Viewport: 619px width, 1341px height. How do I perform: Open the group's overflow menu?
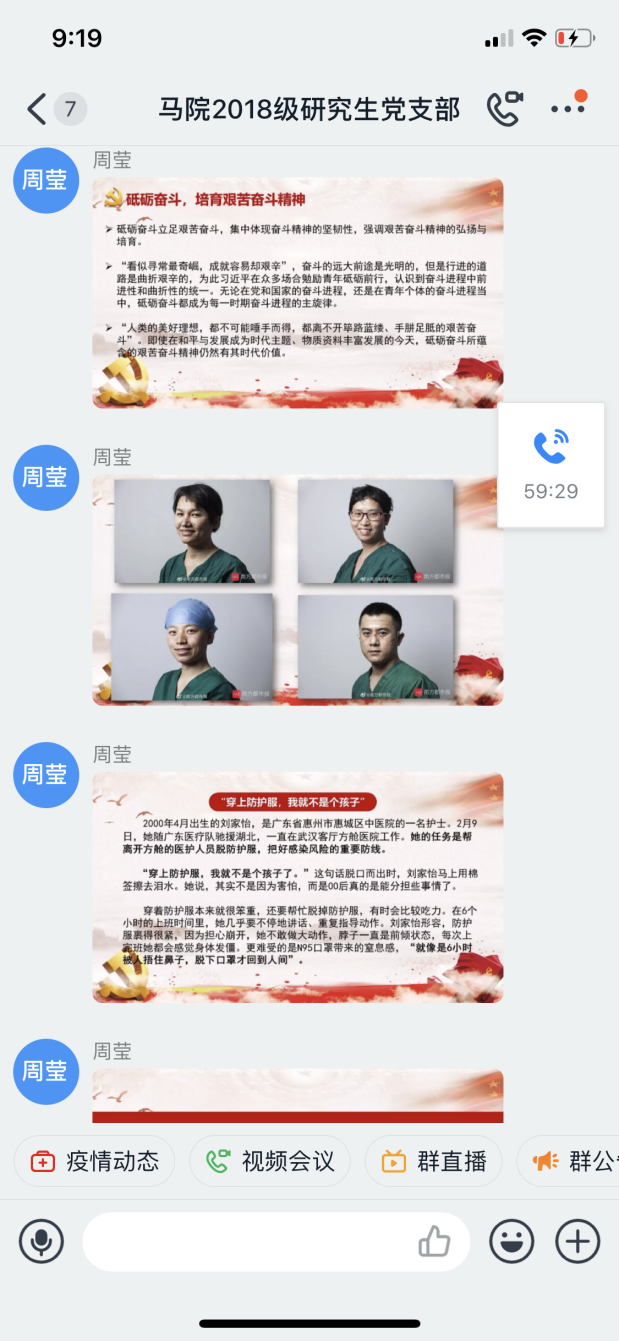[568, 108]
